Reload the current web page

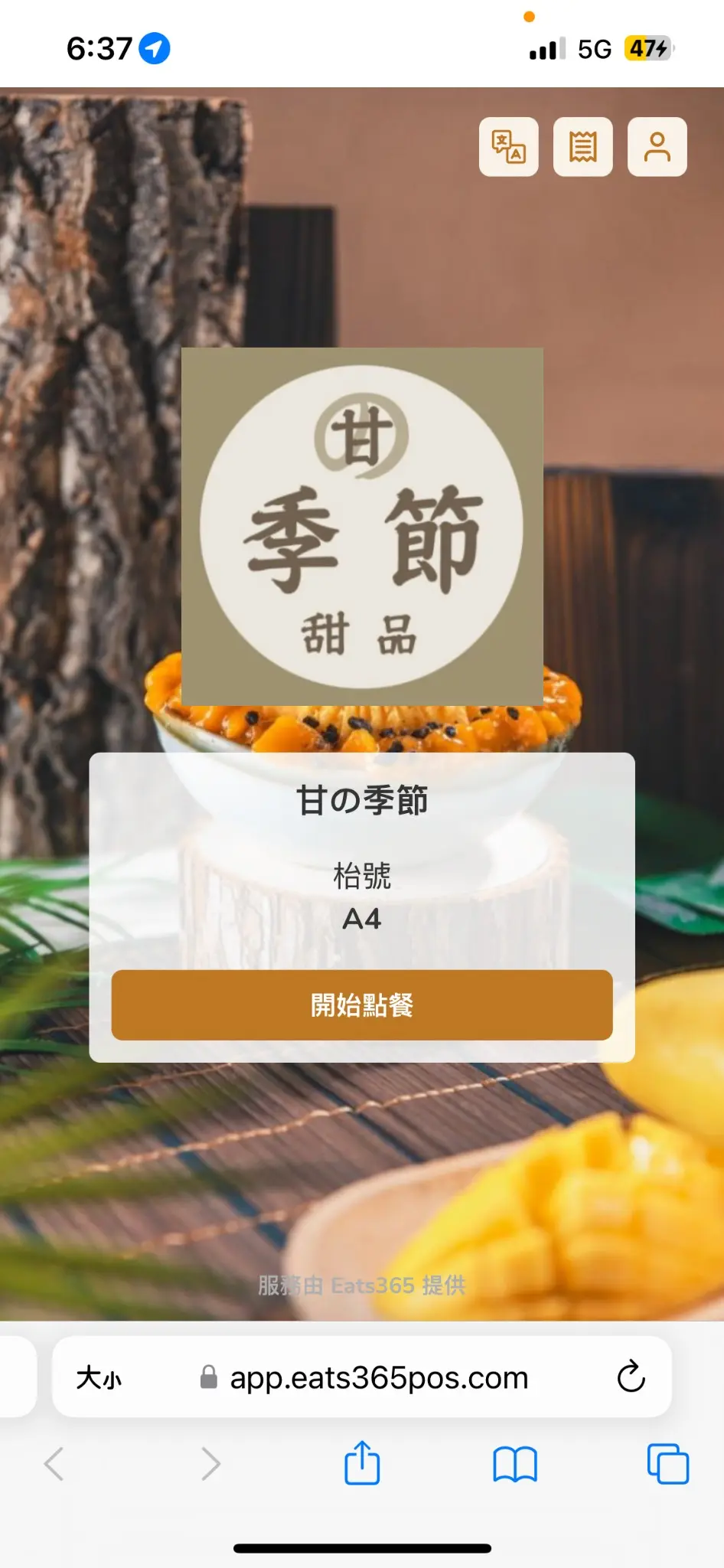[x=631, y=1377]
